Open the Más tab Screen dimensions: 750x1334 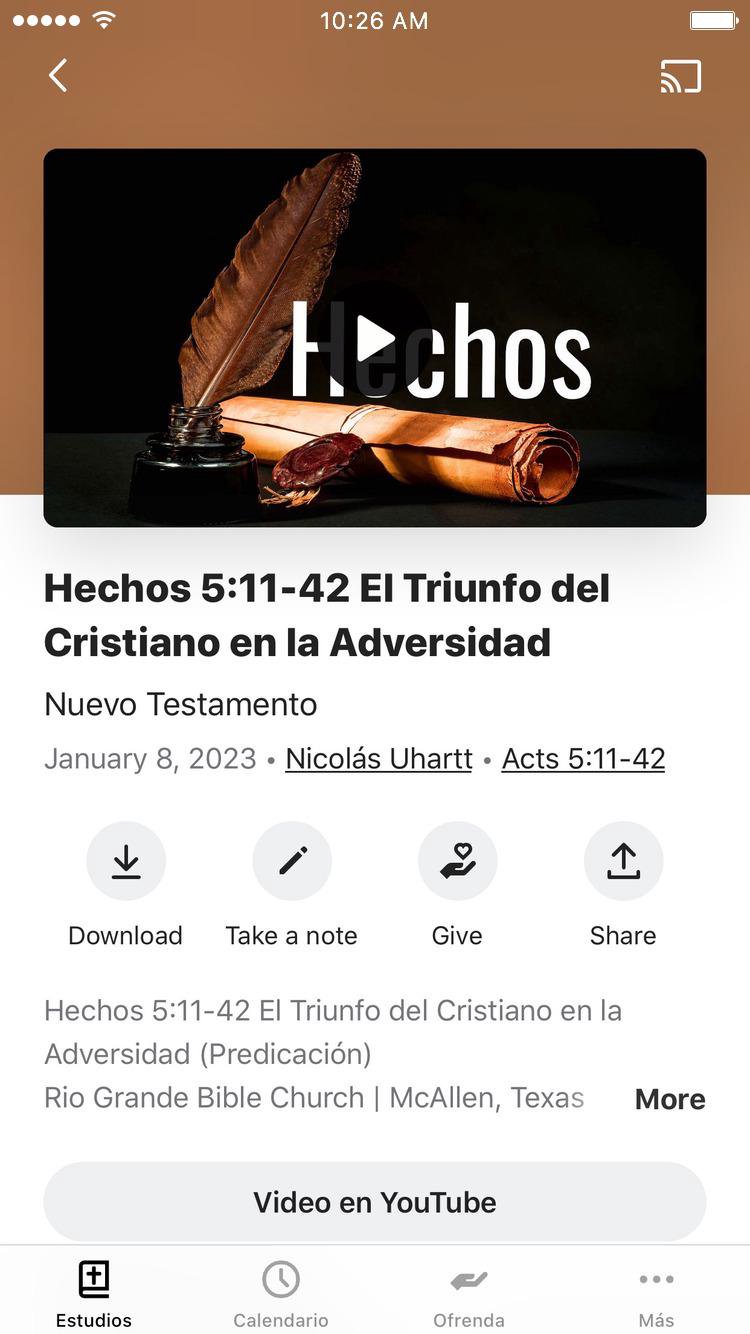pyautogui.click(x=656, y=1293)
